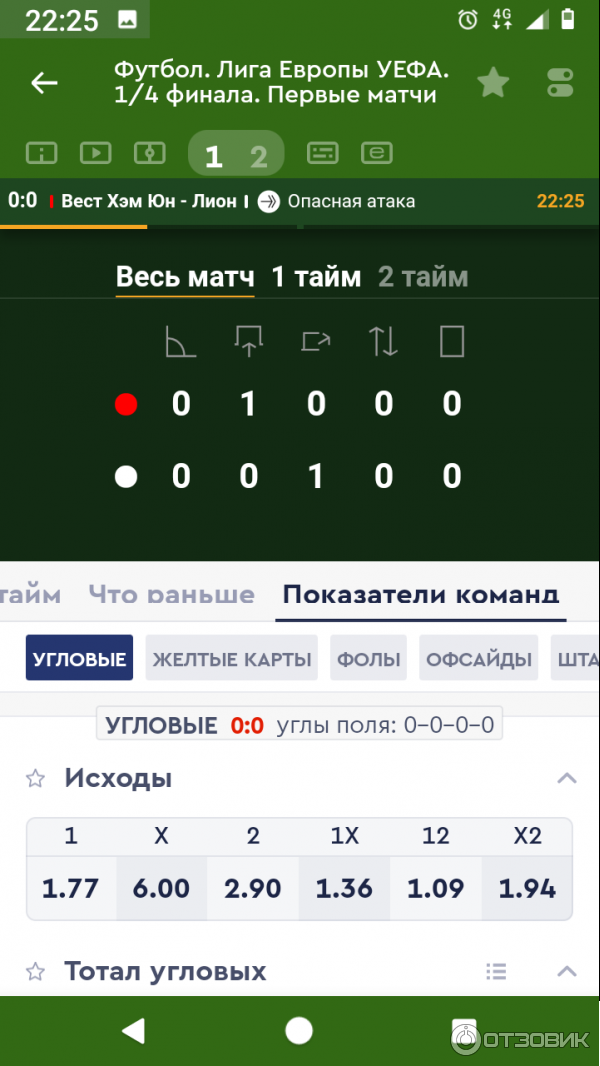
Task: Select the ЖЕЛТЫЕ КАРТЫ chip
Action: tap(231, 659)
